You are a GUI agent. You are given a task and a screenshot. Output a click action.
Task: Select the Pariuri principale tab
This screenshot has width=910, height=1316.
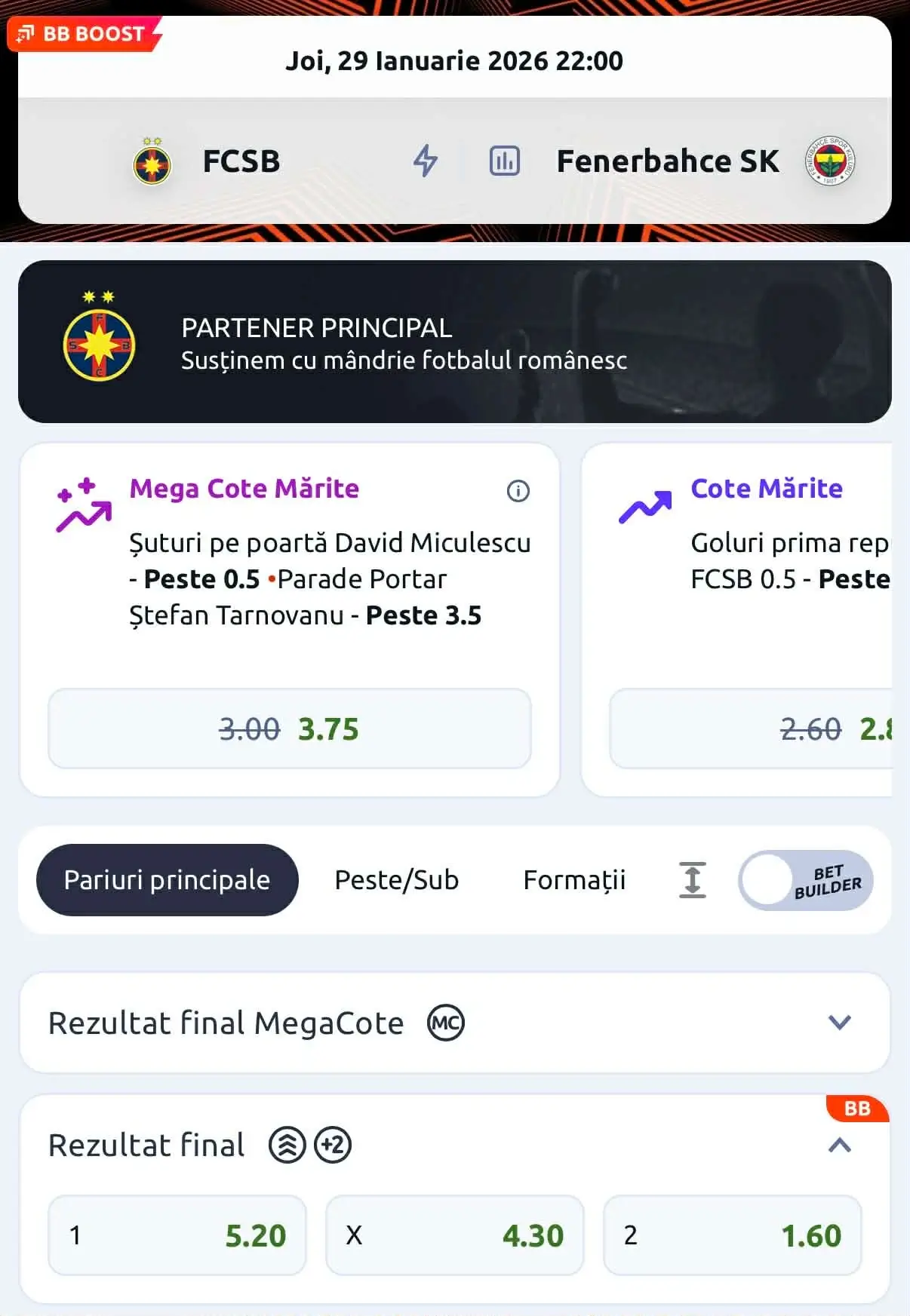[168, 880]
